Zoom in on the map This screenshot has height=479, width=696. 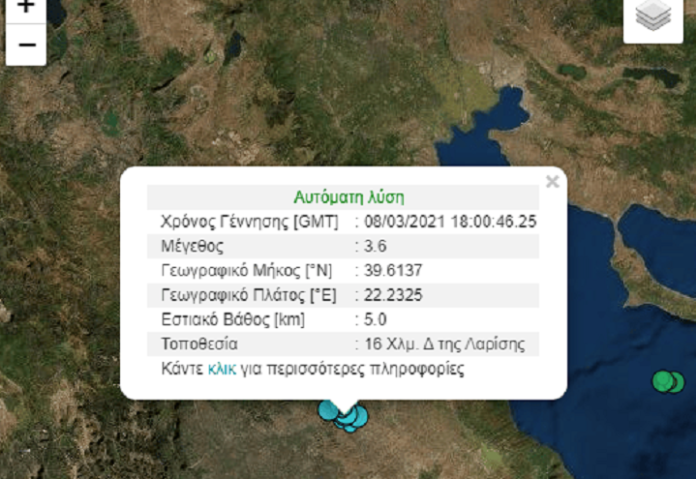26,7
